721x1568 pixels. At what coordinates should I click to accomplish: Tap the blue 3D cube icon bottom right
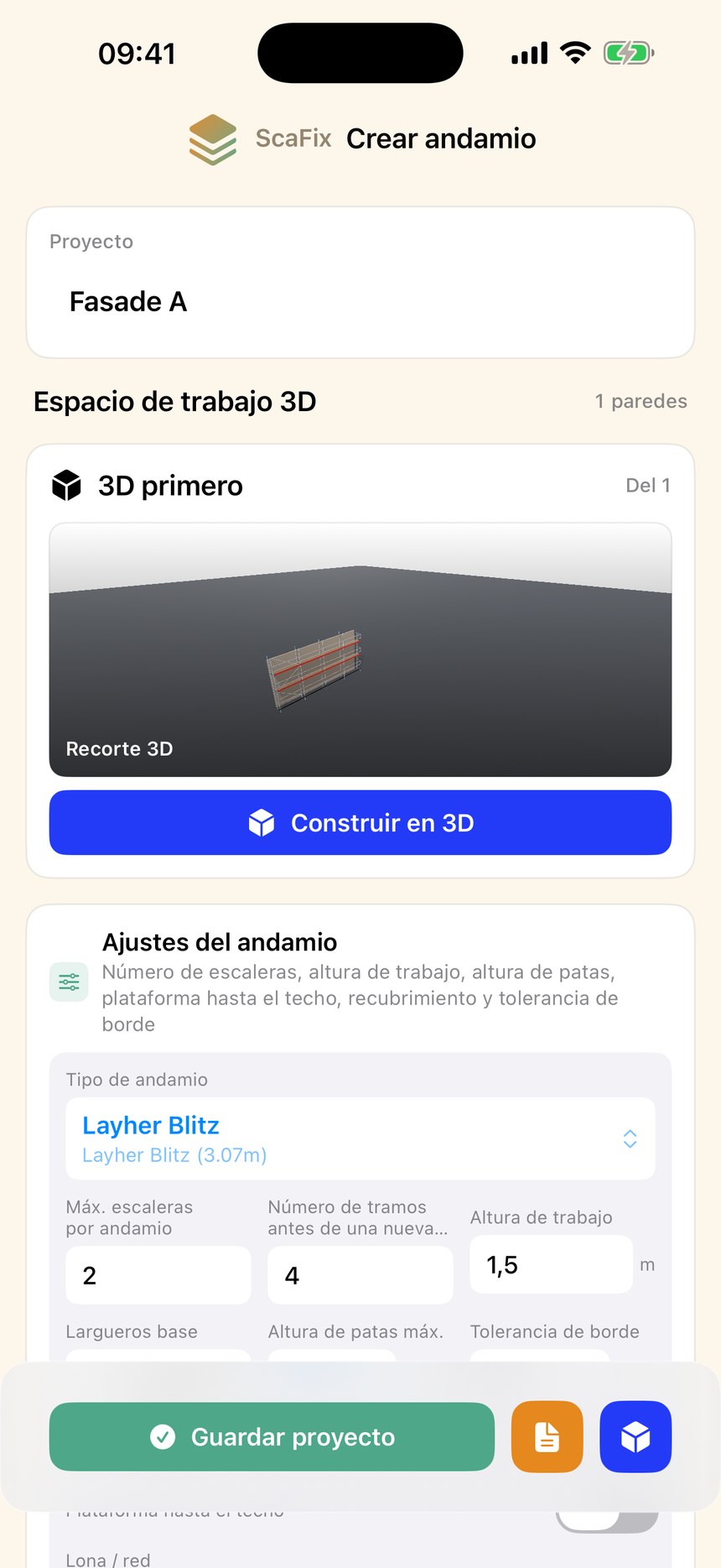tap(635, 1437)
